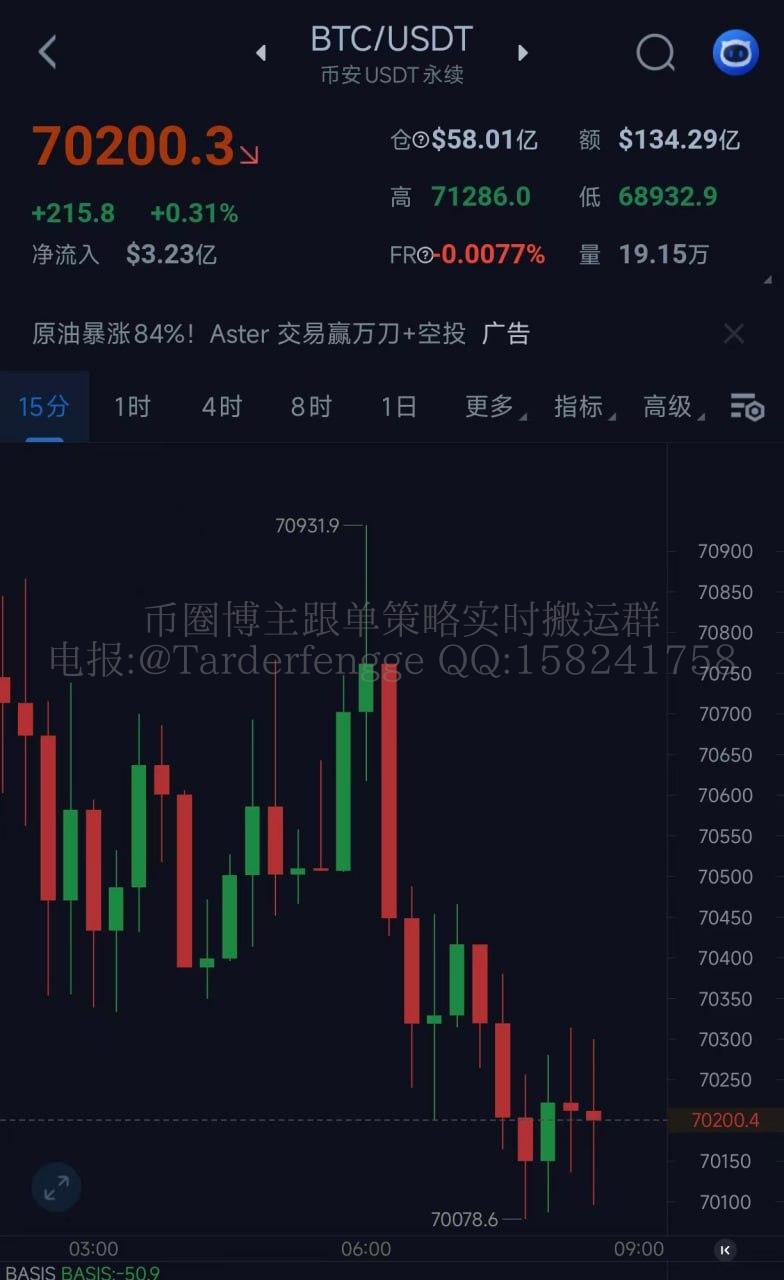This screenshot has width=784, height=1280.
Task: Expand the chart to fullscreen
Action: [x=56, y=1187]
